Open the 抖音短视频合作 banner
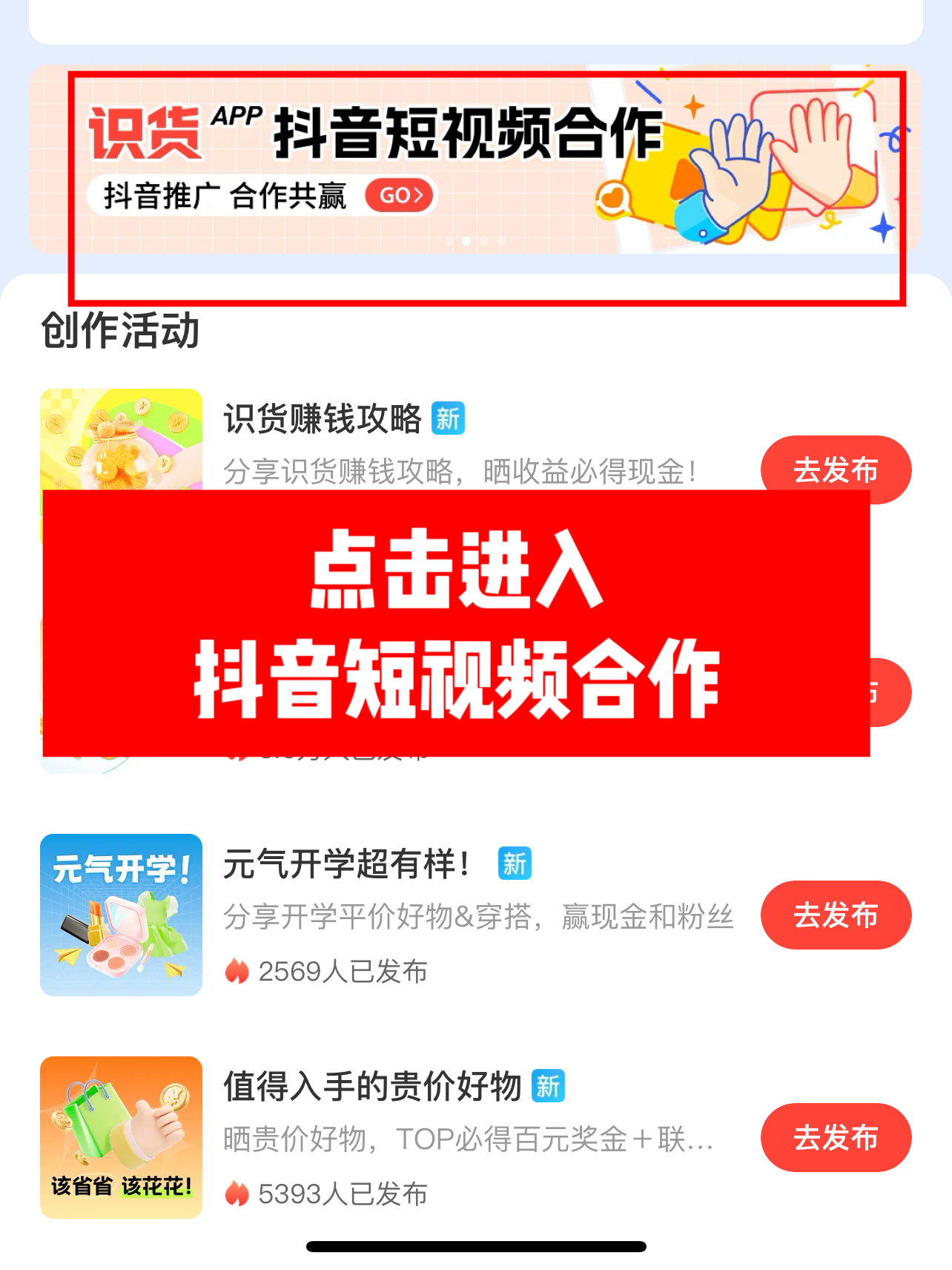Screen dimensions: 952x1270 click(x=475, y=159)
